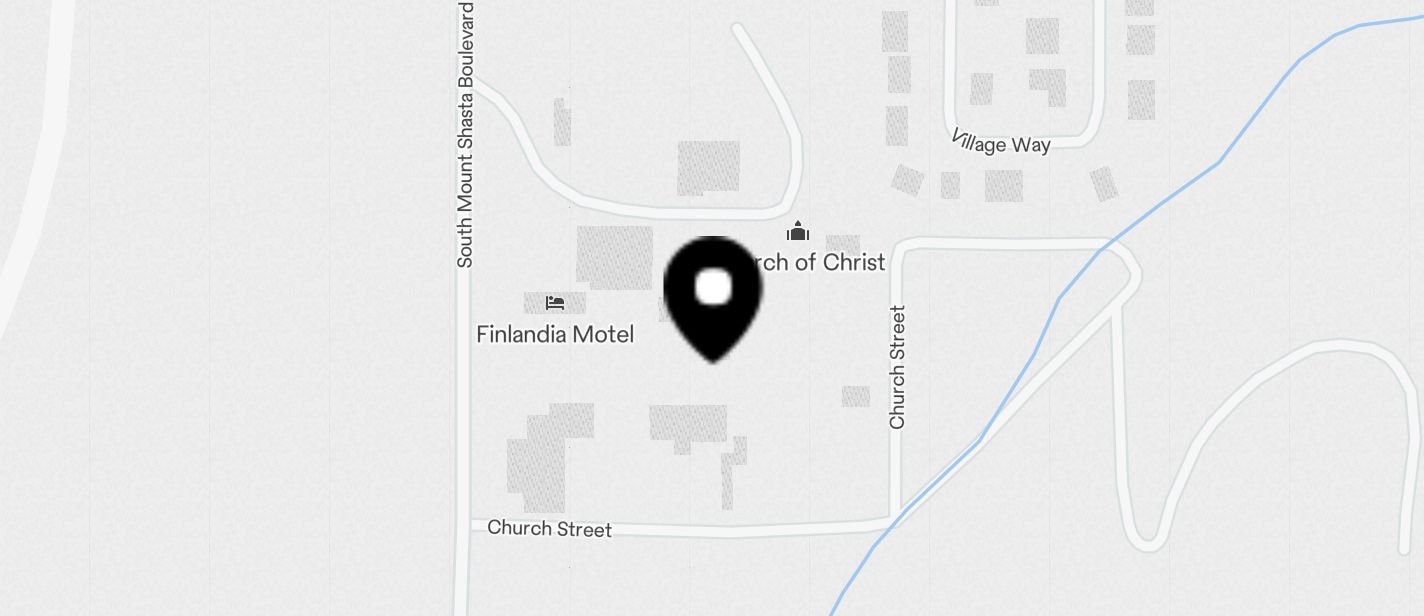The image size is (1424, 616).
Task: Select the Finlandia Motel place marker
Action: pos(555,303)
